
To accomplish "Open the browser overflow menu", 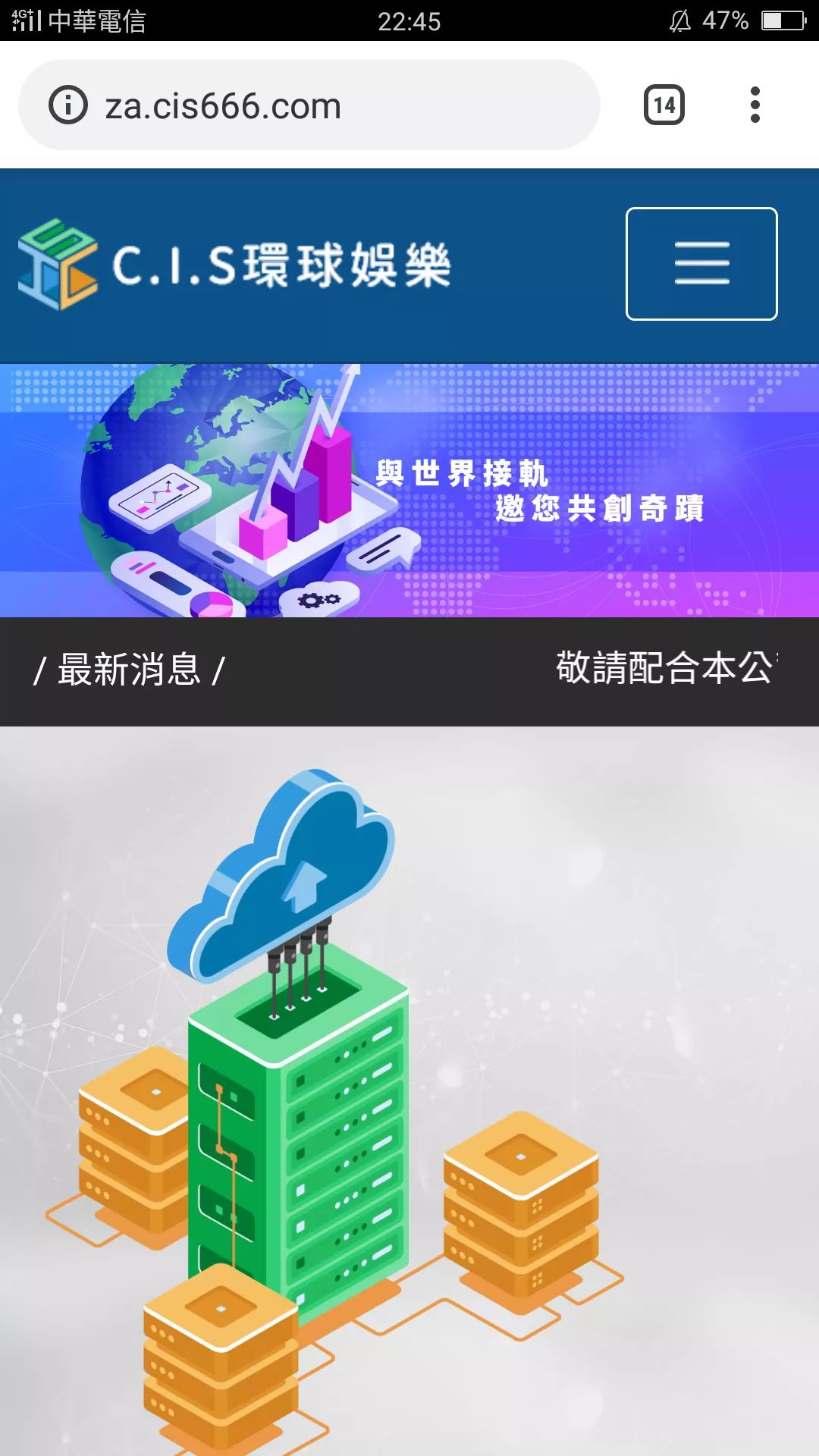I will pos(755,105).
